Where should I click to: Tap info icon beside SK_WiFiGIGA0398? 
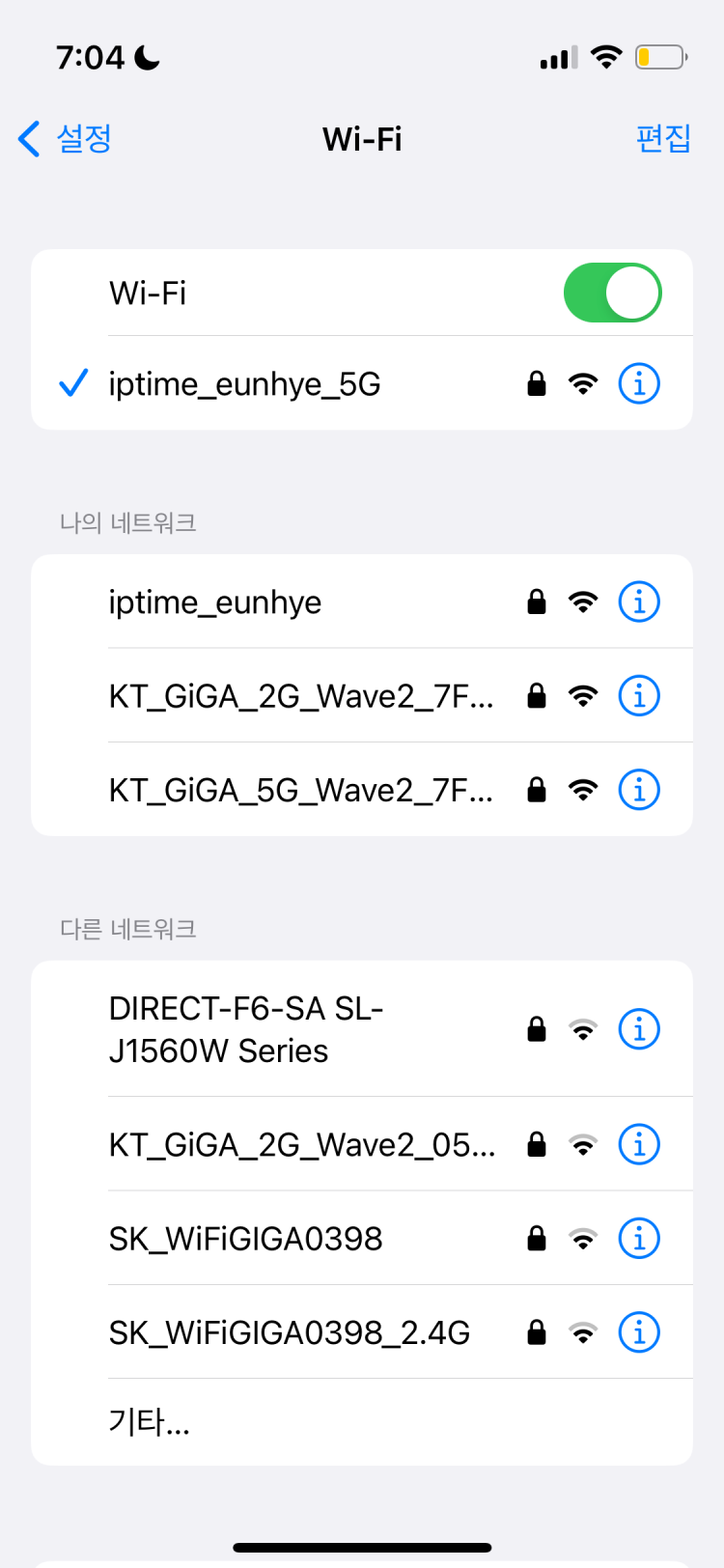(x=638, y=1238)
